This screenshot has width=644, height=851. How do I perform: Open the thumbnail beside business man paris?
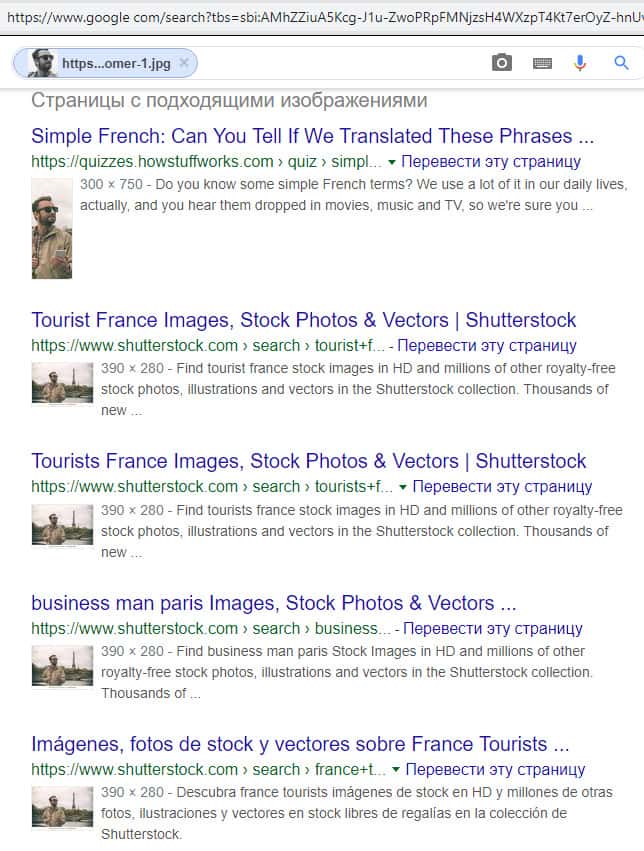pos(62,666)
